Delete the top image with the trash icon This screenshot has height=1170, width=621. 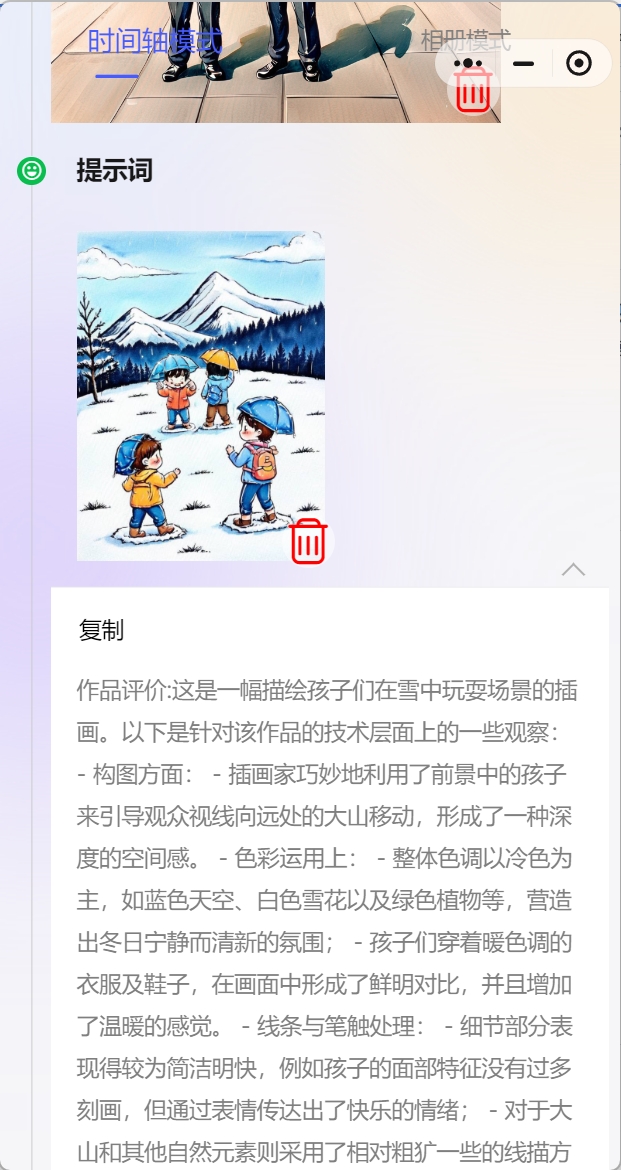(473, 92)
